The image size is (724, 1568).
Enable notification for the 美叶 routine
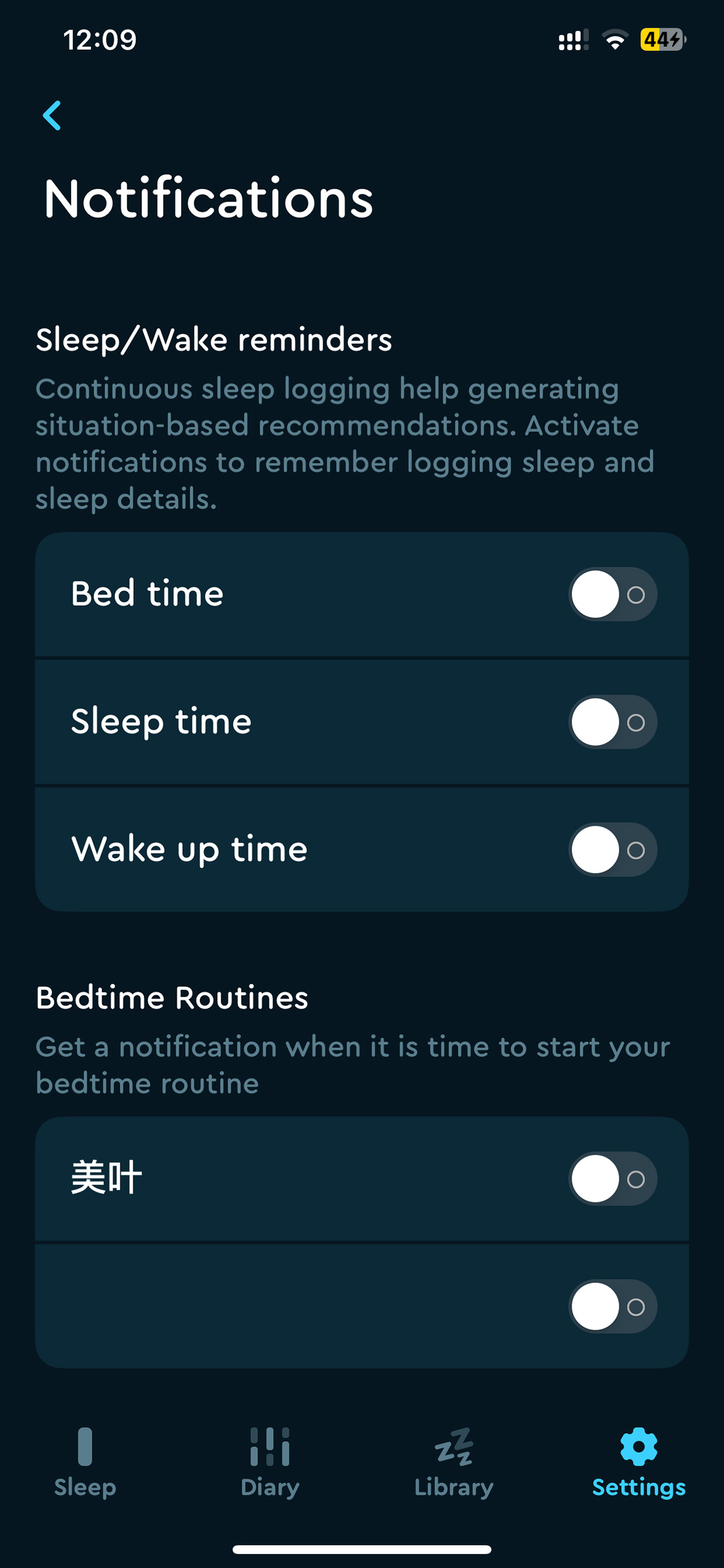click(612, 1179)
